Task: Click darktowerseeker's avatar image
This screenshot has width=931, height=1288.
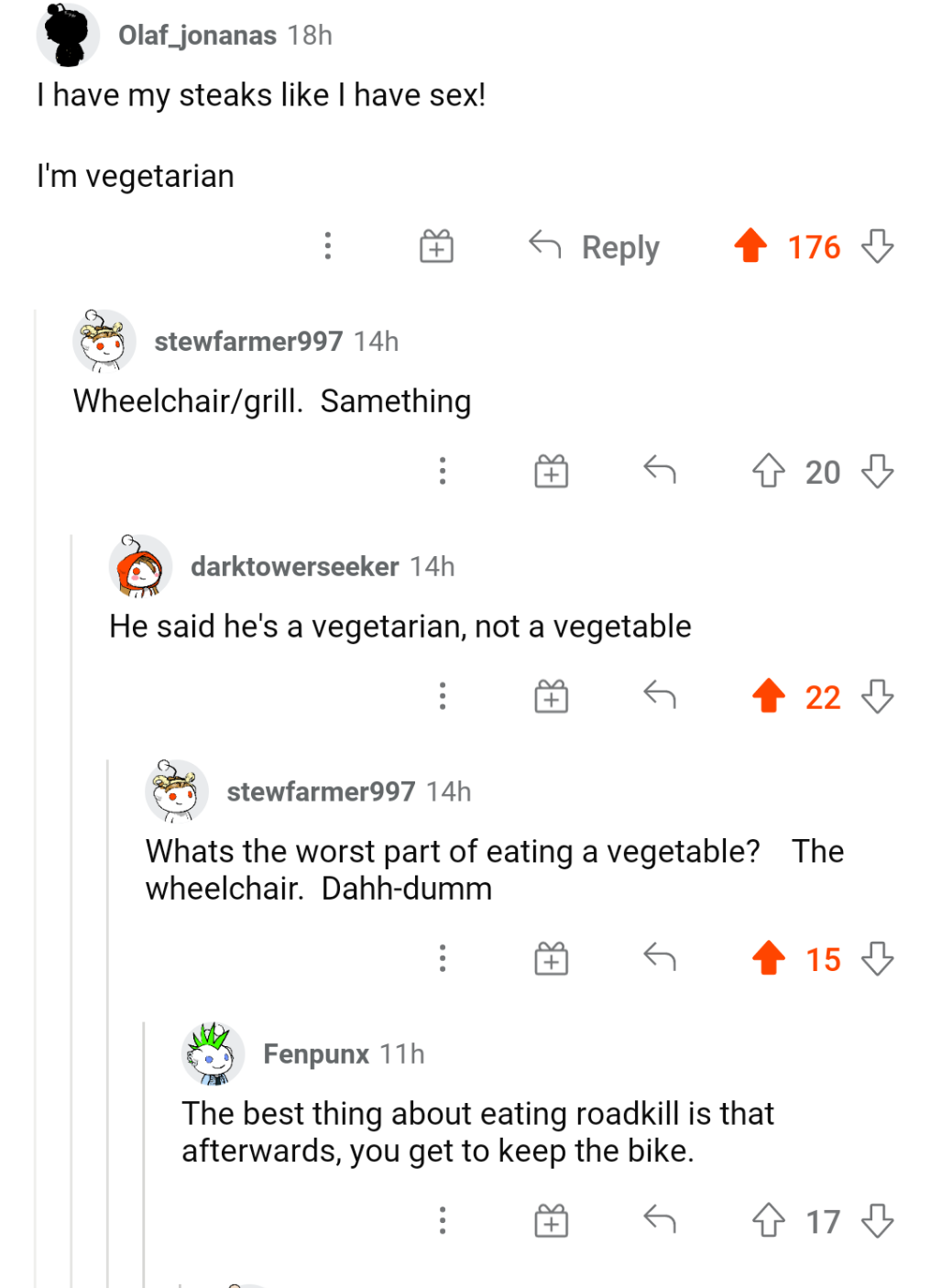Action: point(139,566)
